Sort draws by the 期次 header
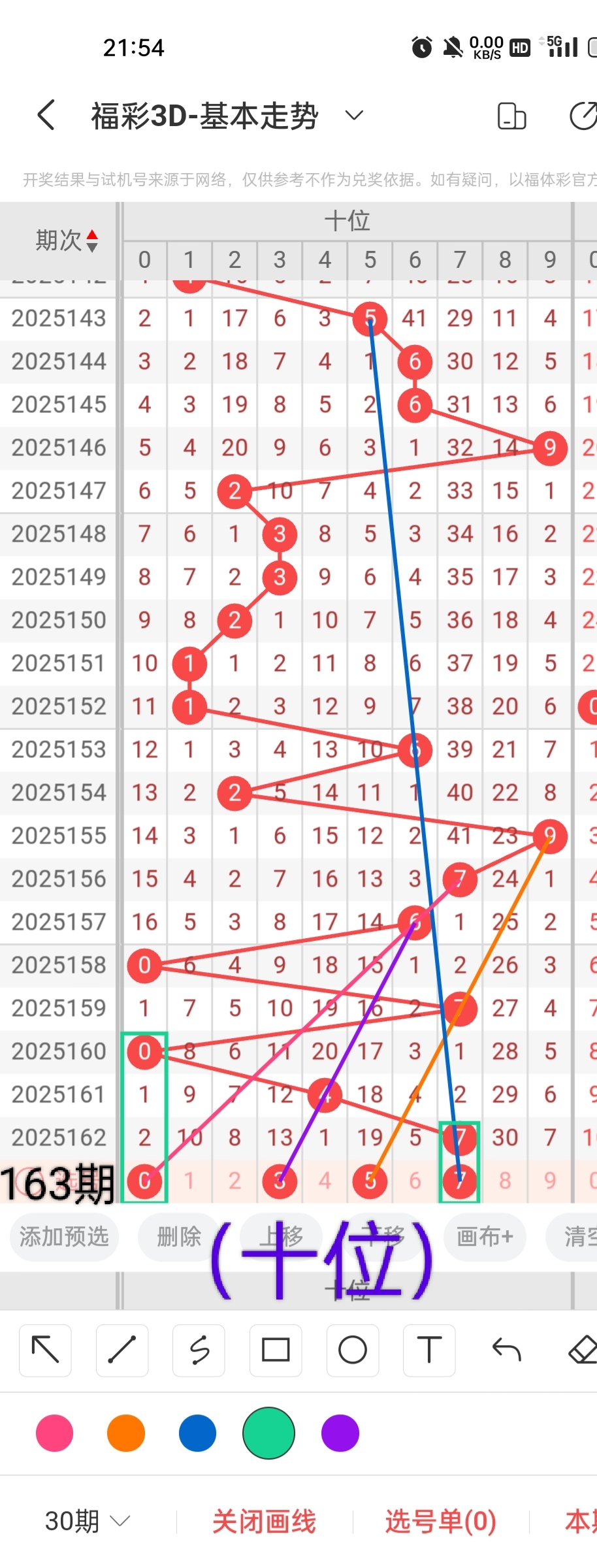 pos(65,240)
